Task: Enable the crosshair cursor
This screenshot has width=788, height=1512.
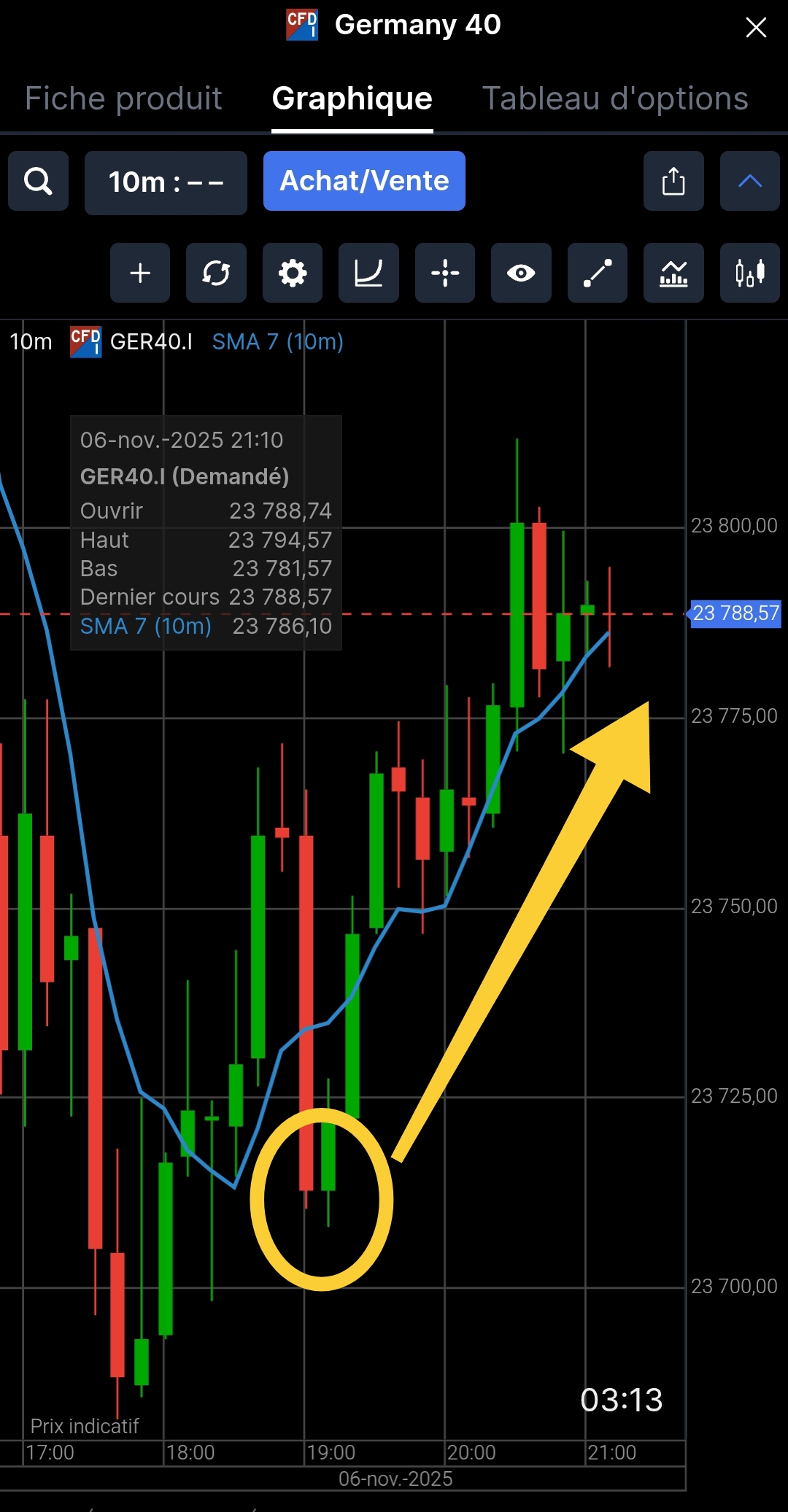Action: coord(445,274)
